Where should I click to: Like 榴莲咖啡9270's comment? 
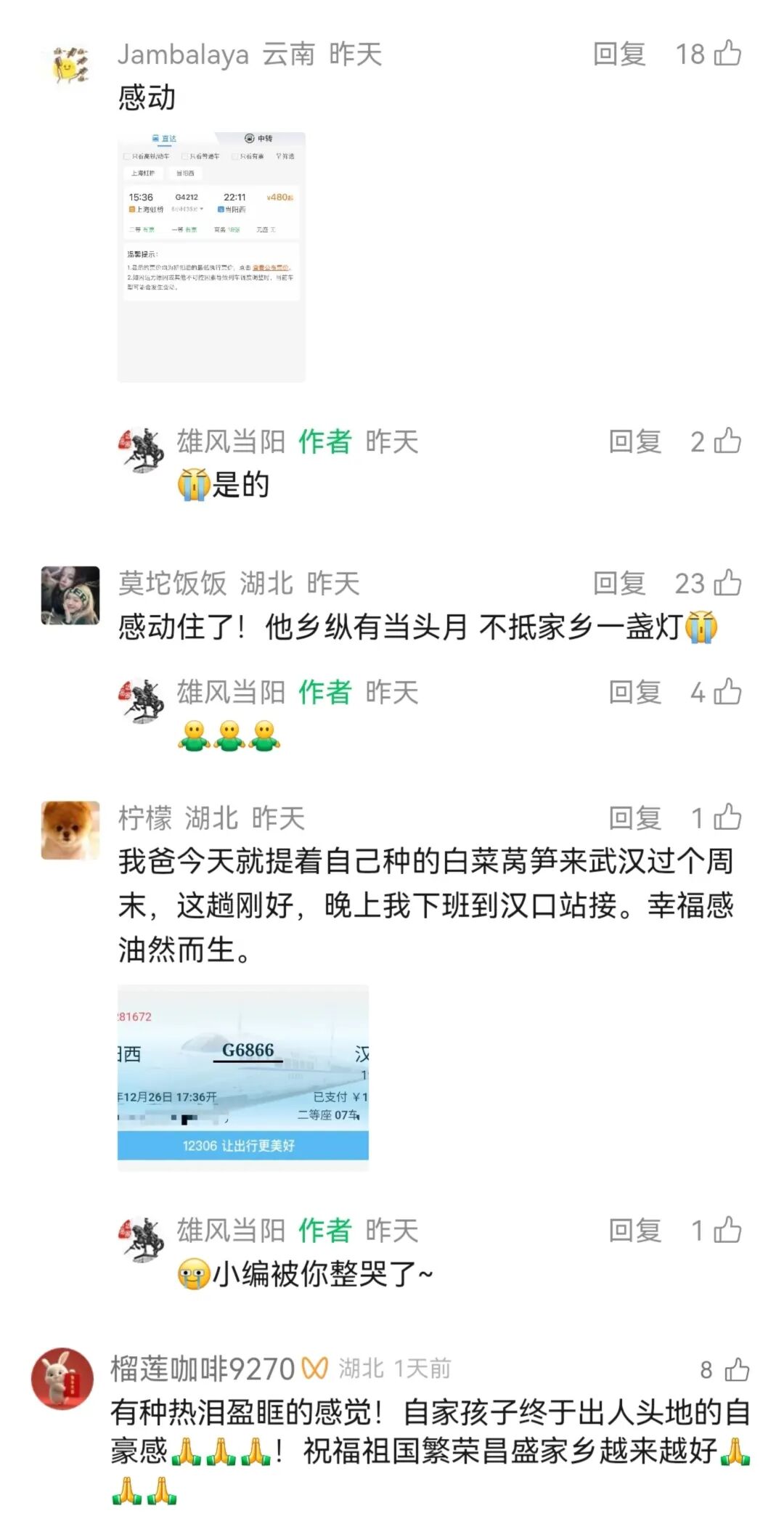pyautogui.click(x=736, y=1370)
